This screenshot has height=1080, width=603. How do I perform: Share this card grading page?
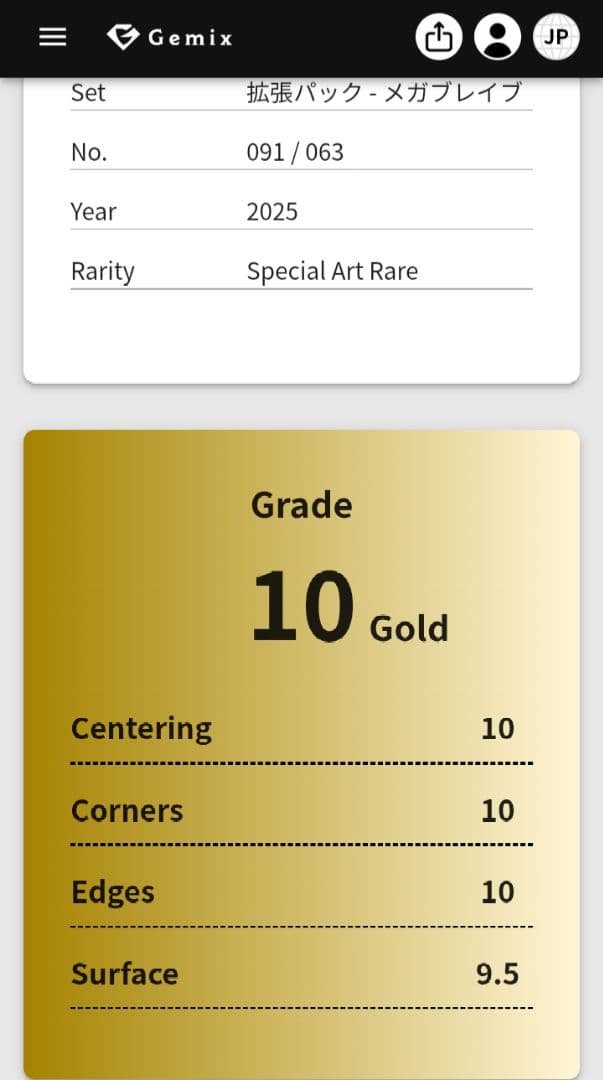[x=439, y=38]
